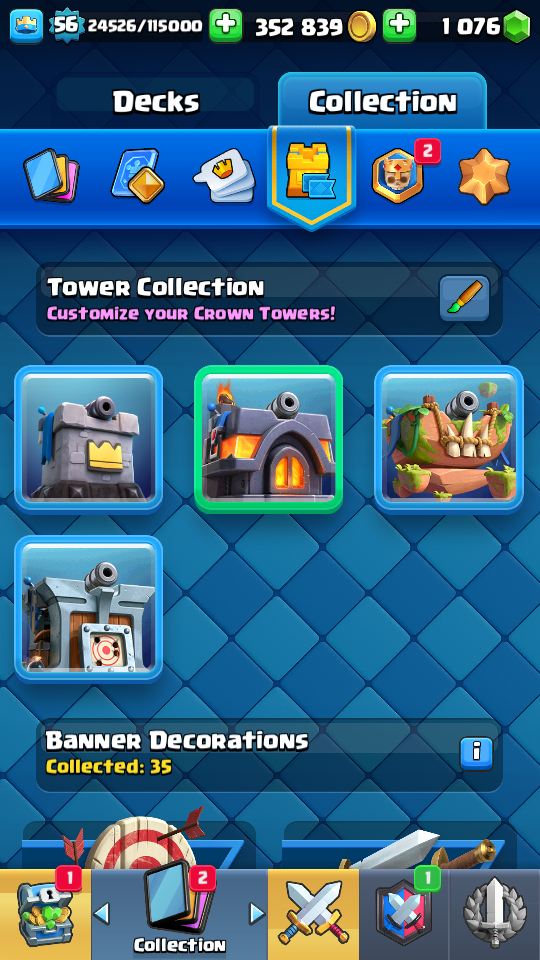Open the cards collection icon tab
Screen dimensions: 540x960
(51, 175)
